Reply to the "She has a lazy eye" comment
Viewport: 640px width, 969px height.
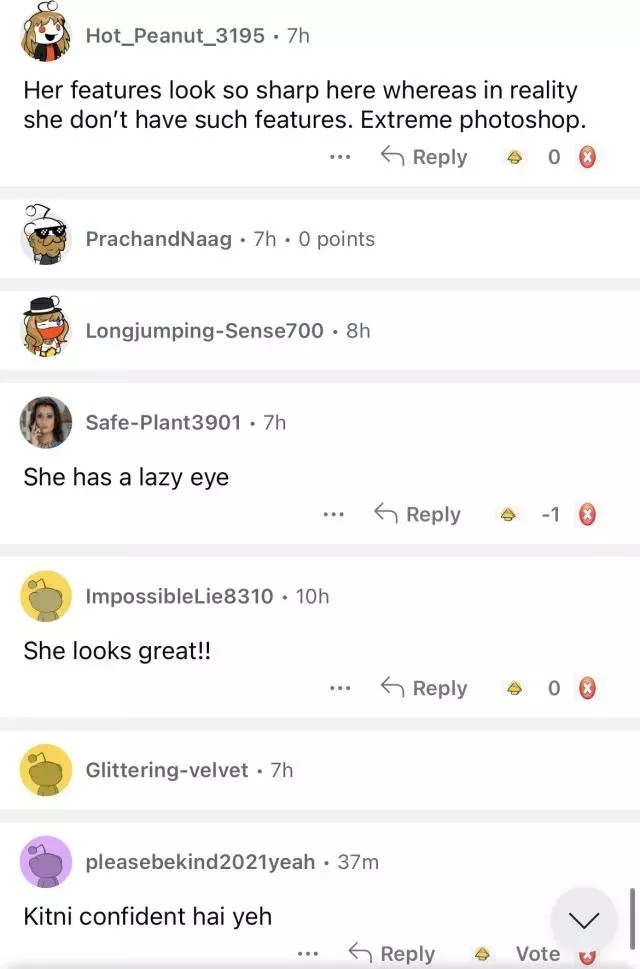418,514
